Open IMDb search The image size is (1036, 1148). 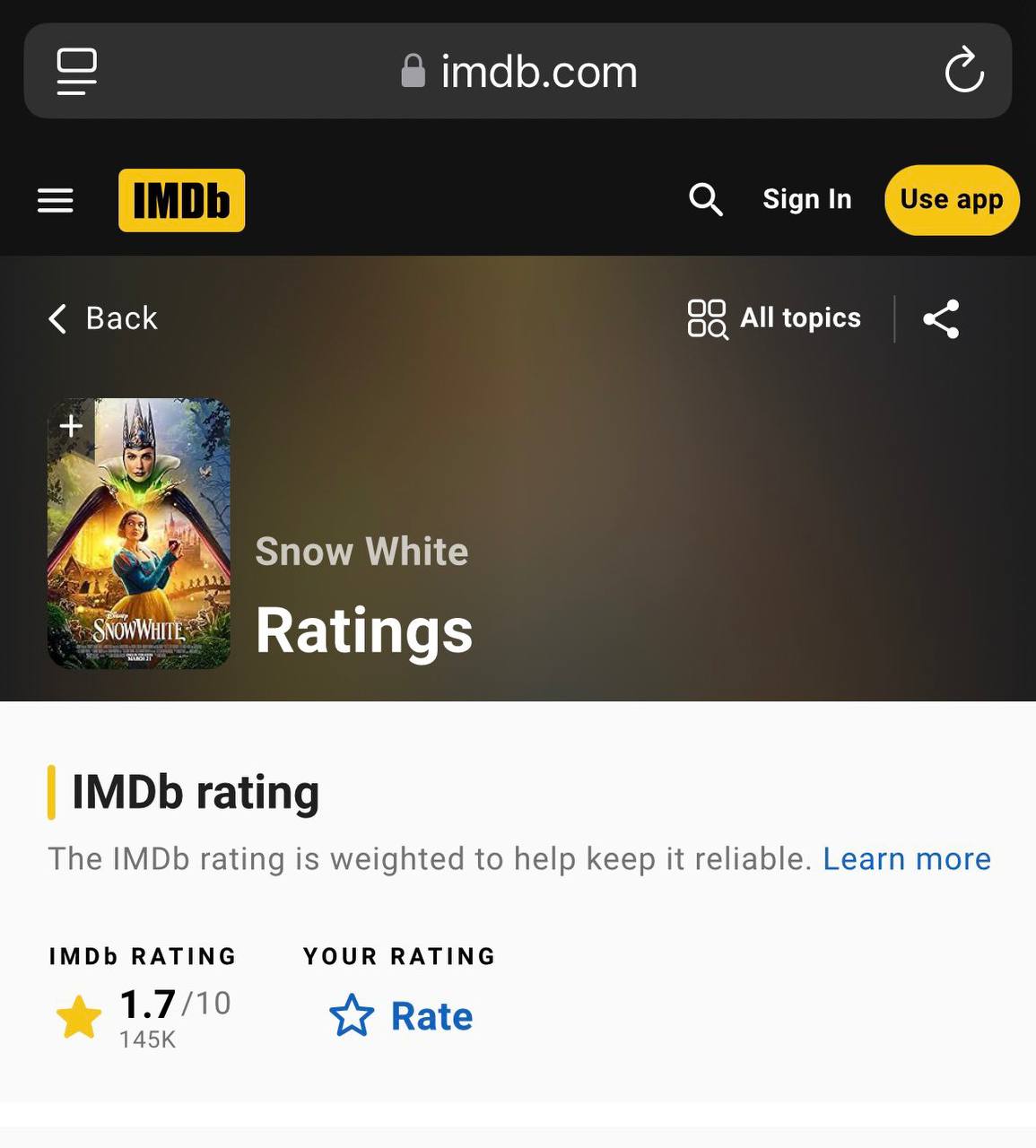tap(706, 199)
